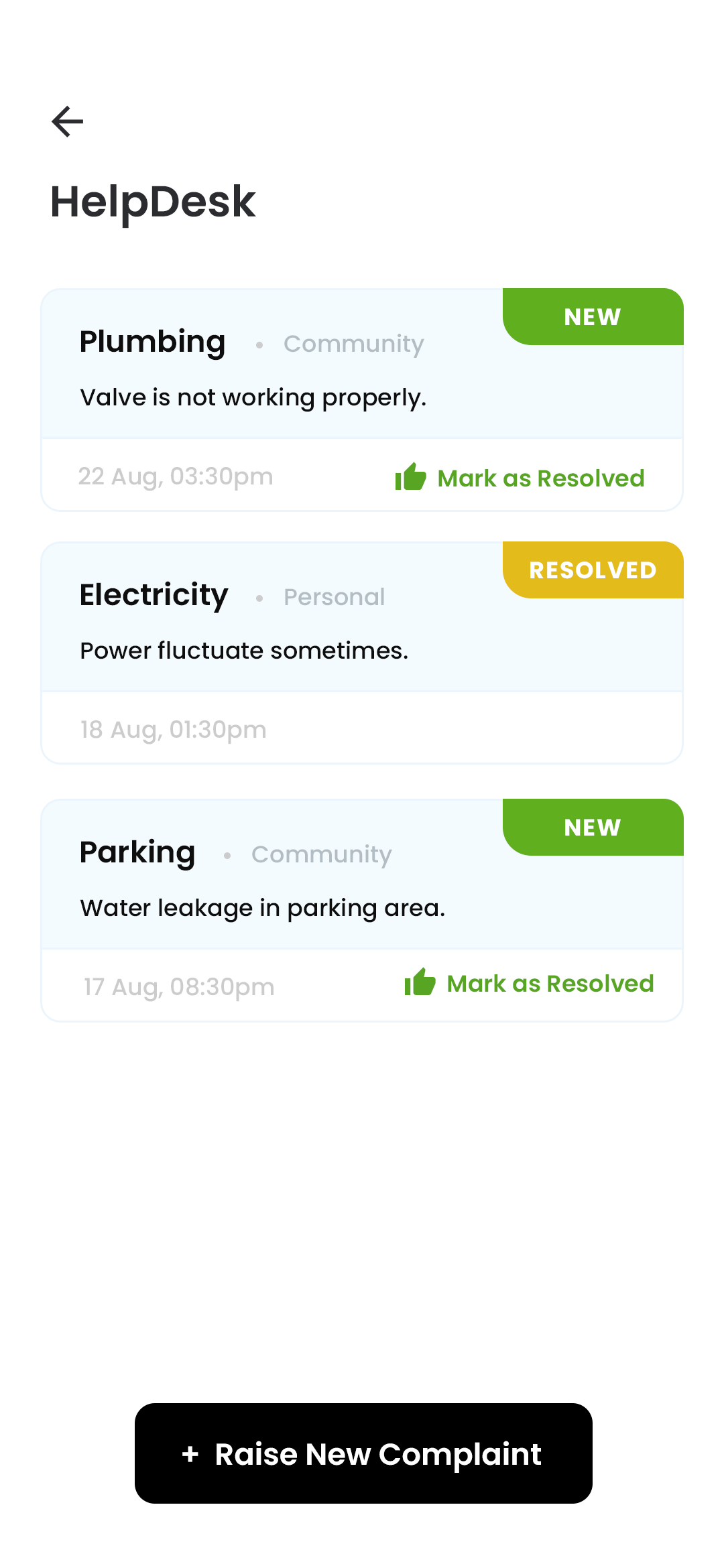
Task: Select the NEW badge on Plumbing card
Action: click(x=592, y=317)
